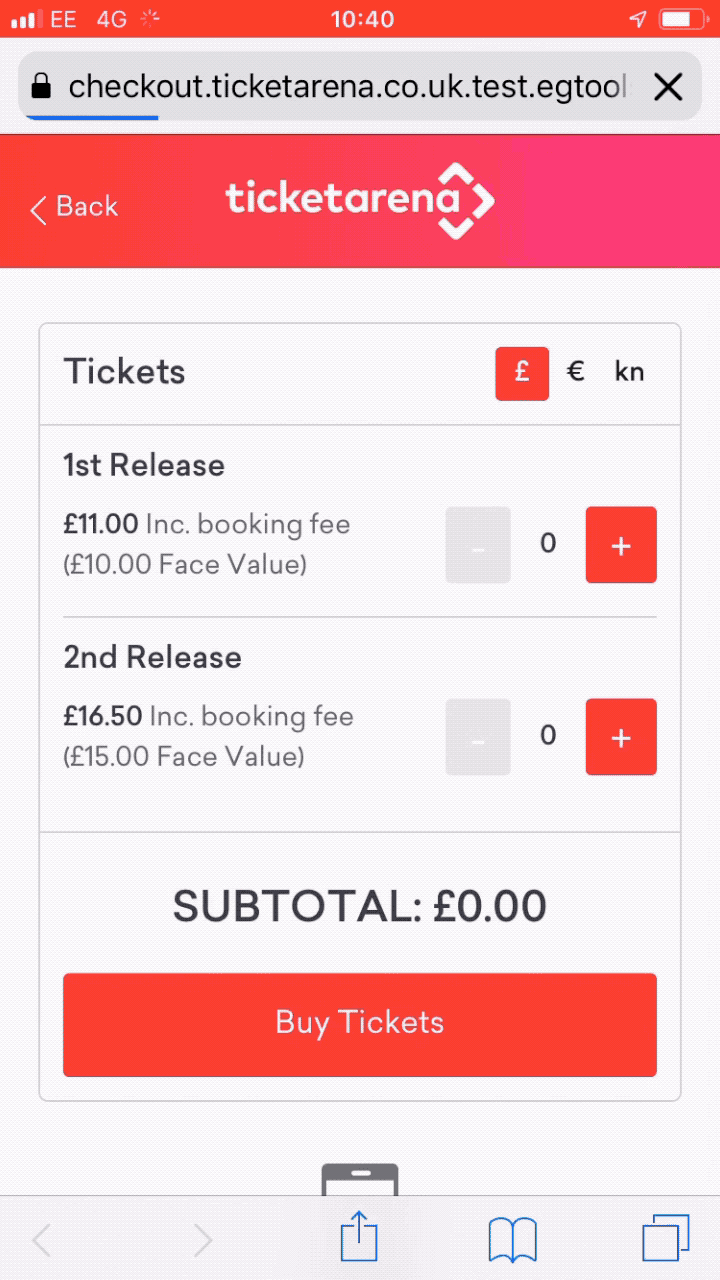Tap the Buy Tickets button

click(360, 1025)
